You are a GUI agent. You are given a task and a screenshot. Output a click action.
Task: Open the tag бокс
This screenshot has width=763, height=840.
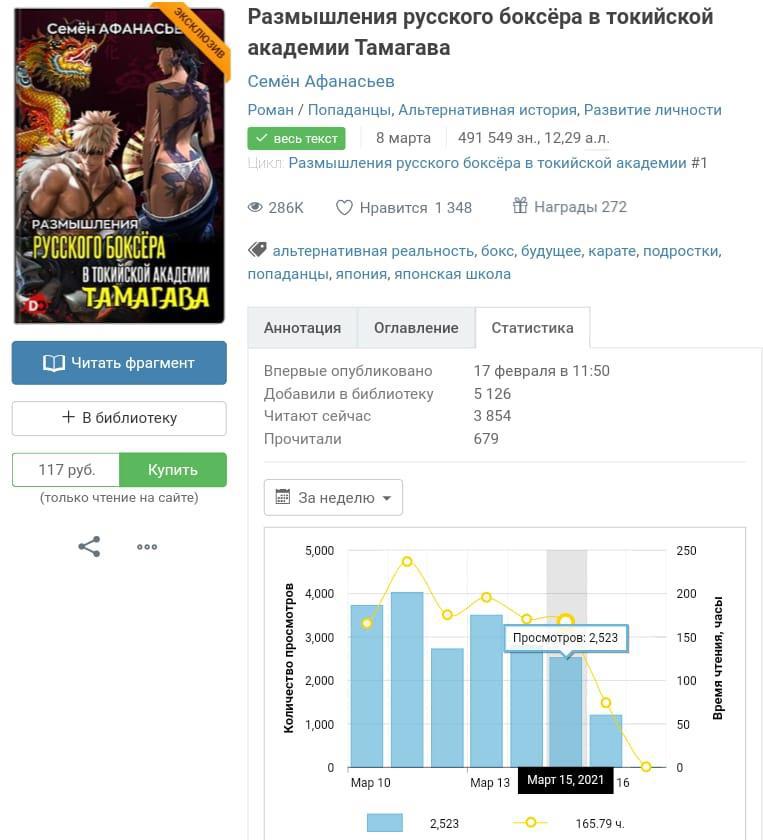click(498, 251)
